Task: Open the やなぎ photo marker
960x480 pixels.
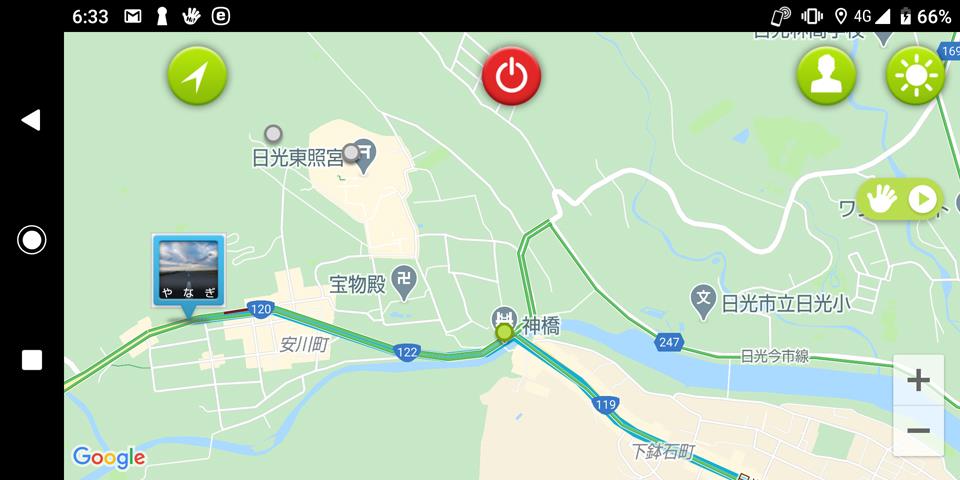Action: pos(188,270)
